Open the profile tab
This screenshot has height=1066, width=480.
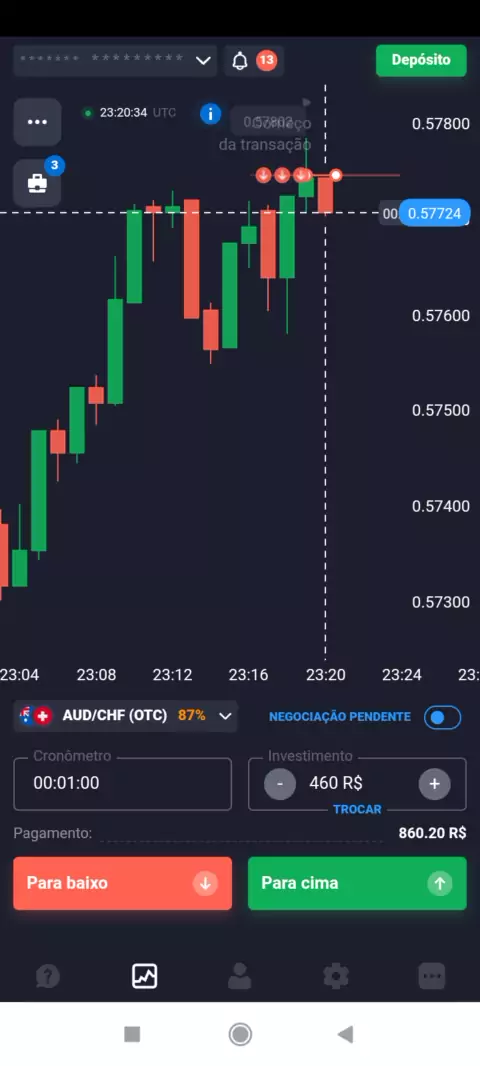[x=239, y=976]
